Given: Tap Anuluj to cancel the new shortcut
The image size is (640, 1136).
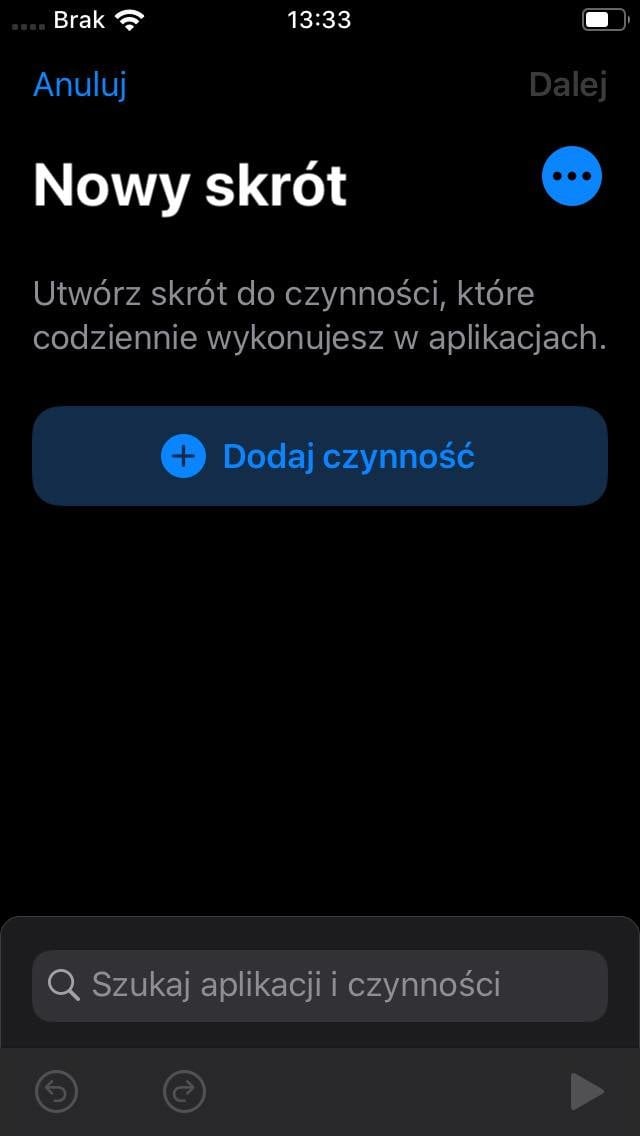Looking at the screenshot, I should (80, 85).
